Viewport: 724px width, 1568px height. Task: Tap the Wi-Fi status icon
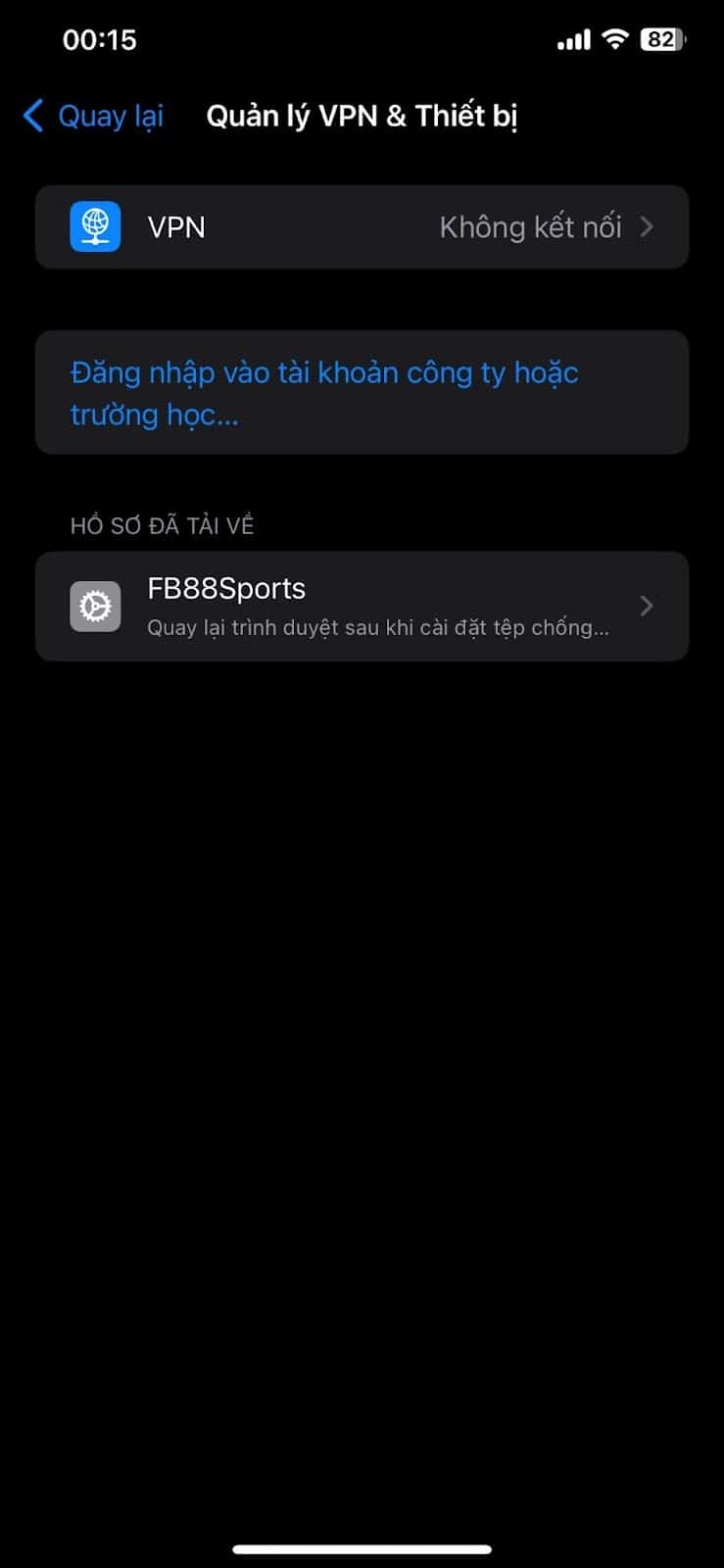click(x=616, y=39)
